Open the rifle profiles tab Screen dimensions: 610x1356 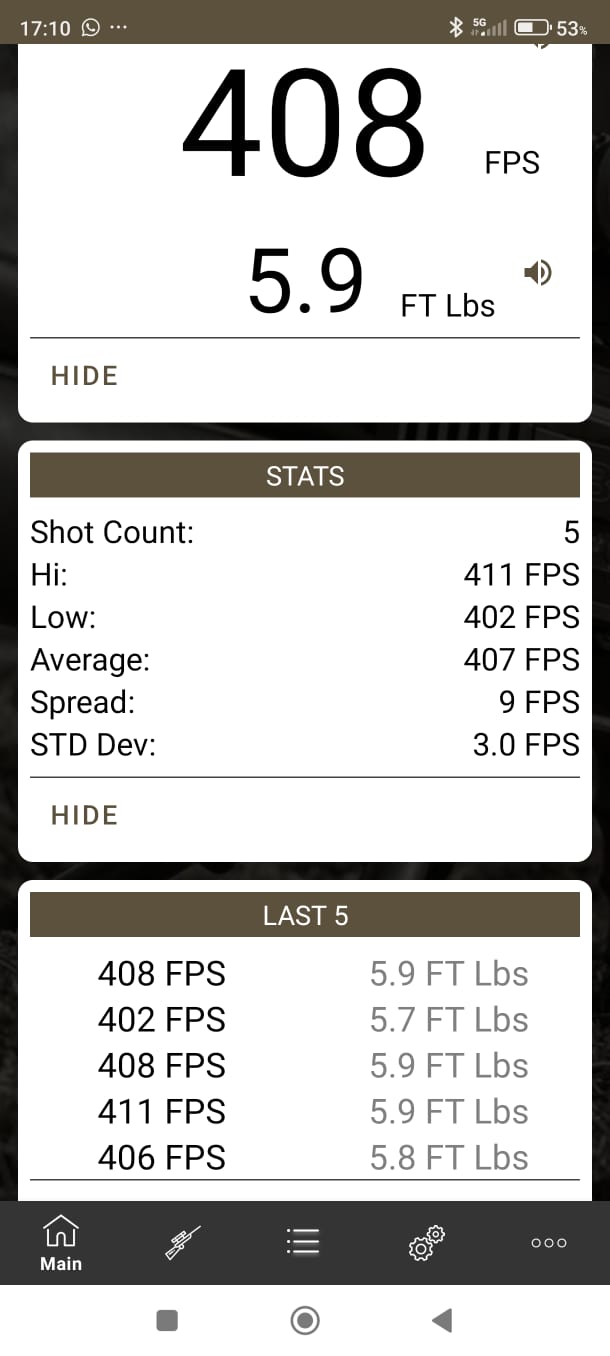pyautogui.click(x=183, y=1242)
